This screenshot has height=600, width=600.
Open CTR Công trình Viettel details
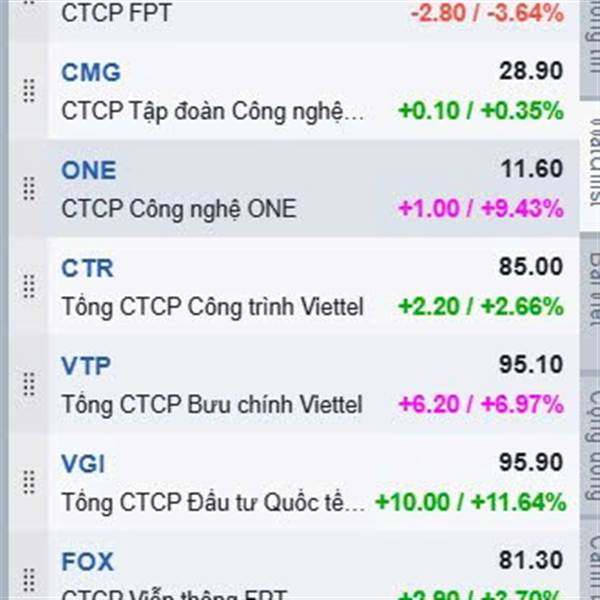pos(300,287)
